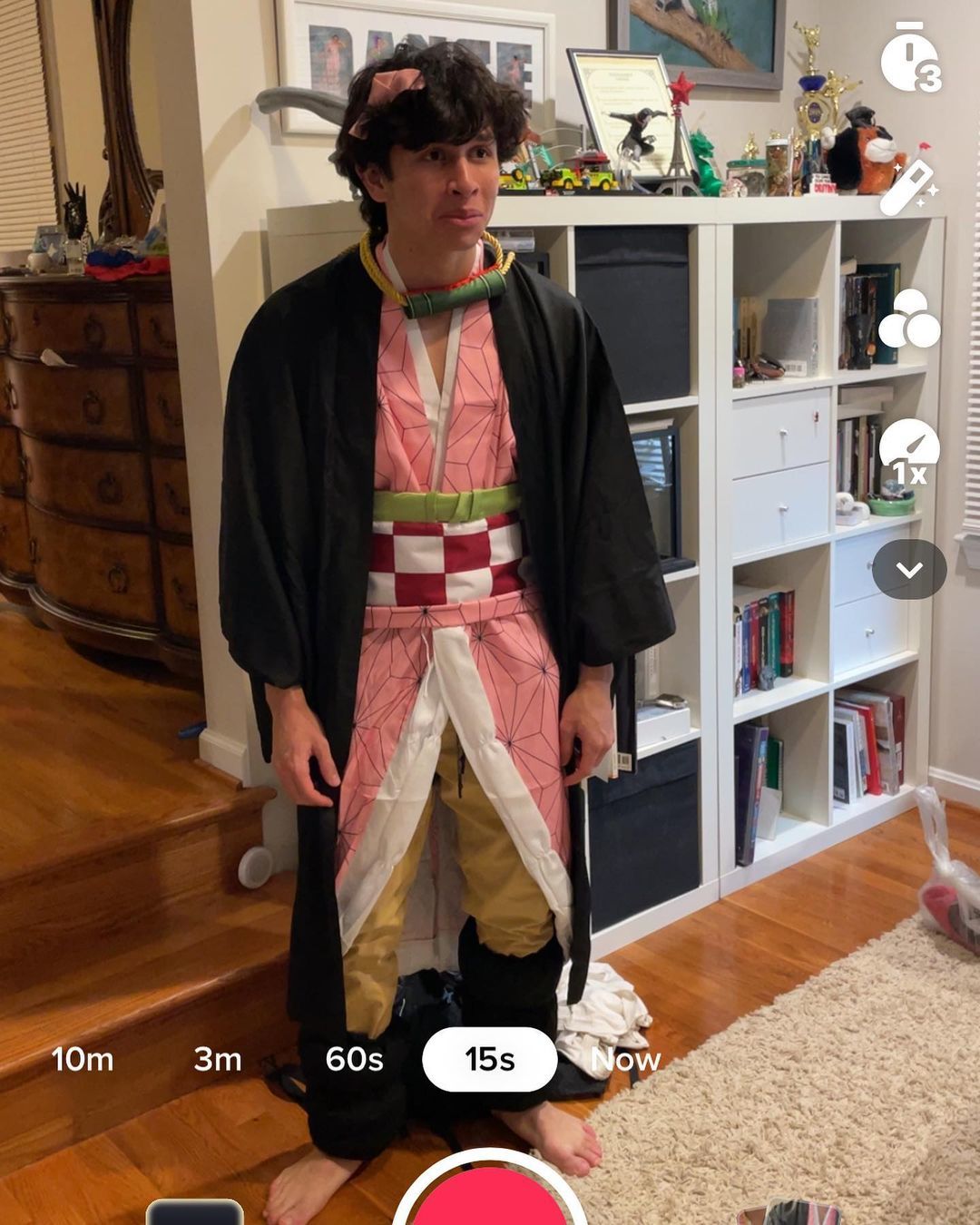
Task: Select the 10m recording length
Action: [83, 1059]
